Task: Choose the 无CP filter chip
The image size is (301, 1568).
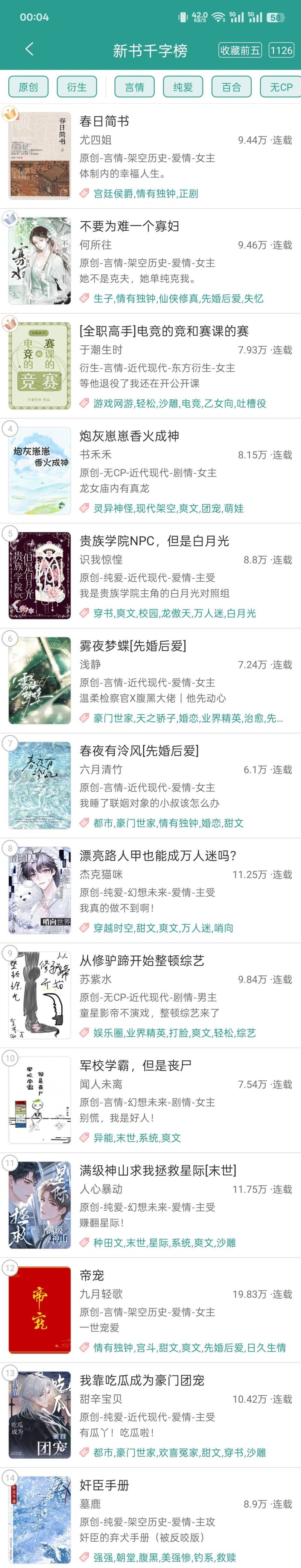Action: [281, 87]
